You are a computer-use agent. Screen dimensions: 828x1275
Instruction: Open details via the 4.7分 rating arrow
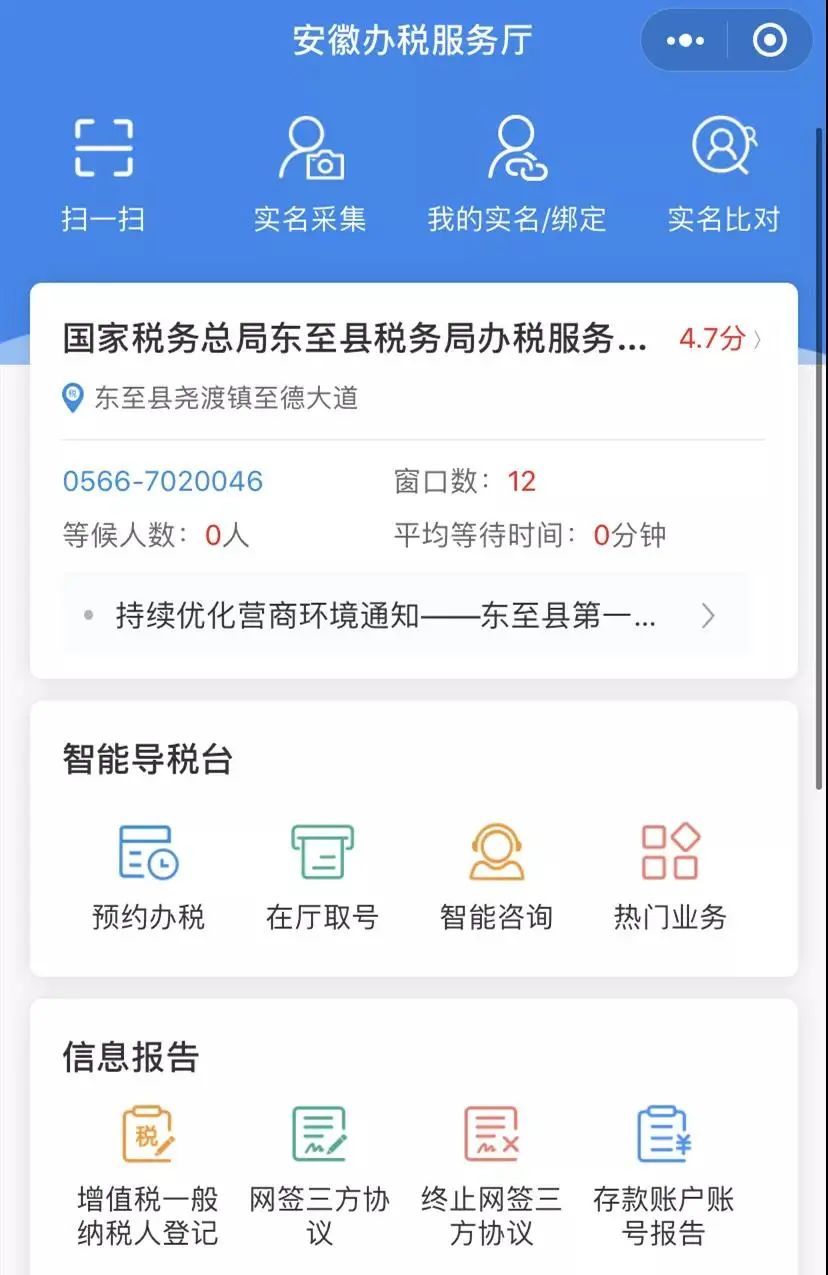click(x=759, y=340)
